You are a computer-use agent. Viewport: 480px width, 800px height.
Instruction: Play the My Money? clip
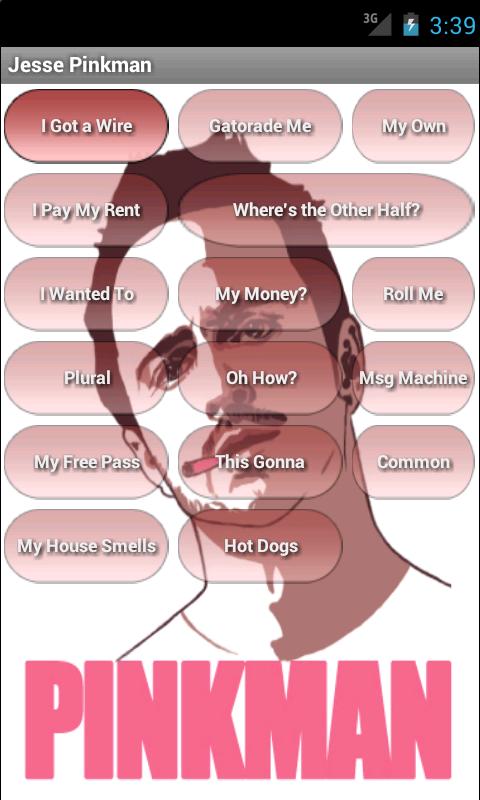(260, 294)
